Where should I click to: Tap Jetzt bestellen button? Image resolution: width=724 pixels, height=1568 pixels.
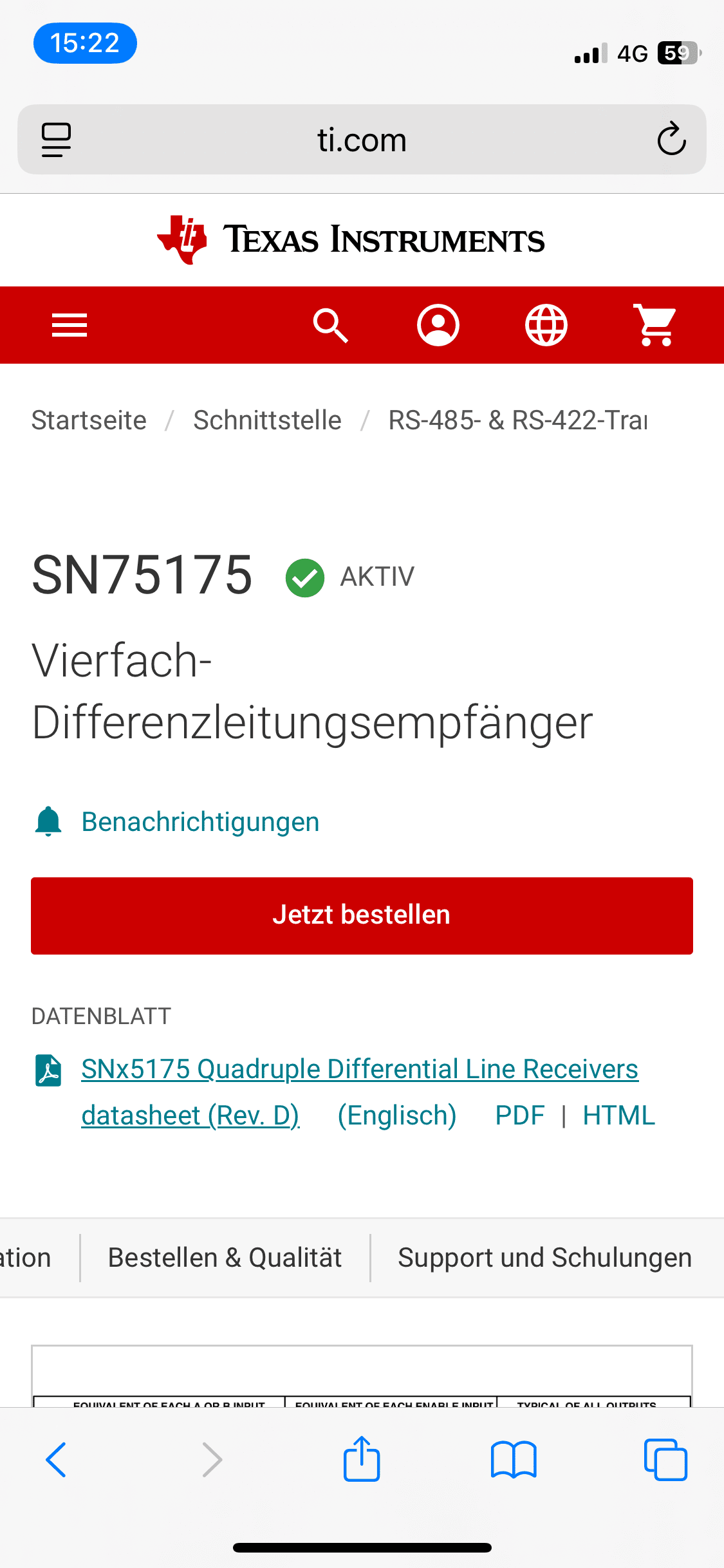362,915
